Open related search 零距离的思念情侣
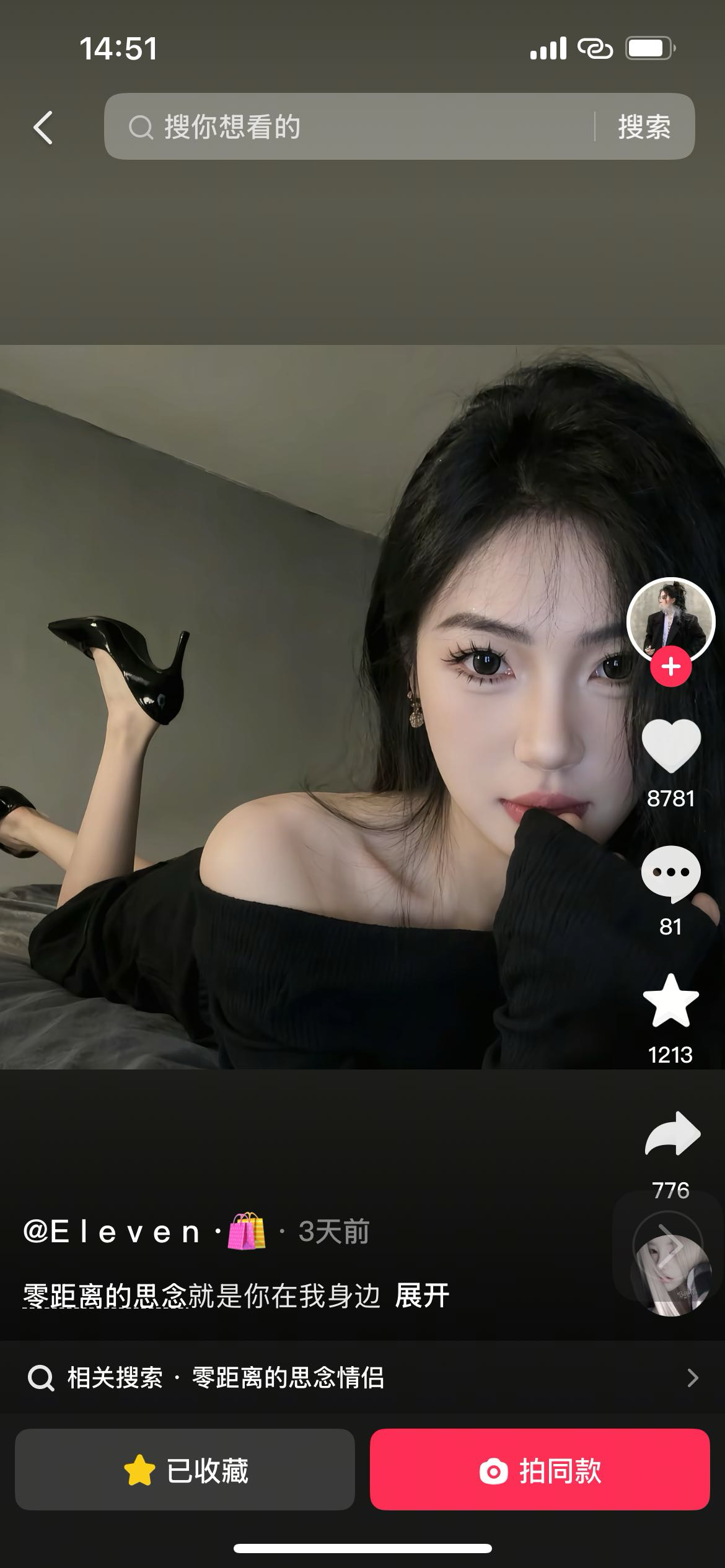 [362, 1378]
